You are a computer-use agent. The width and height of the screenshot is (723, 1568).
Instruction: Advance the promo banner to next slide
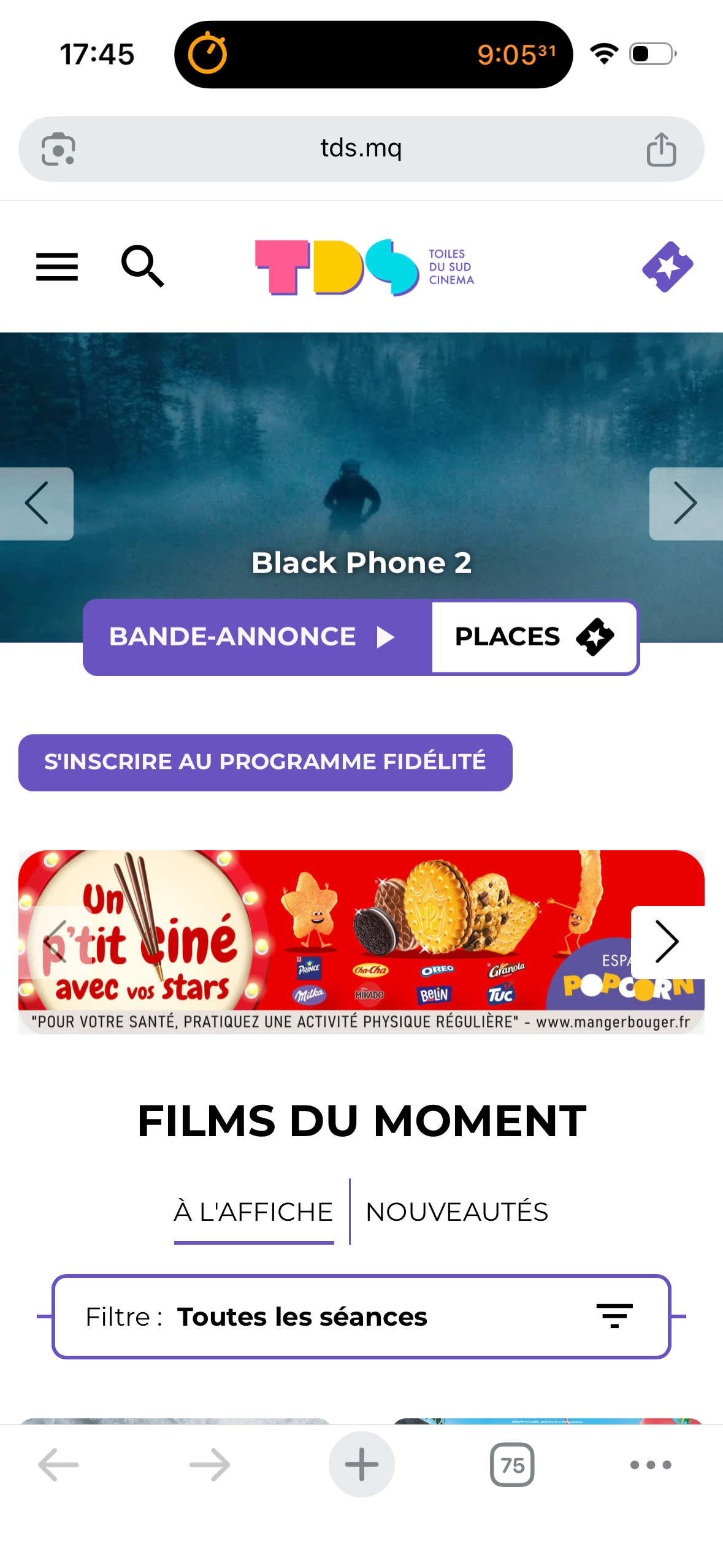click(x=667, y=942)
